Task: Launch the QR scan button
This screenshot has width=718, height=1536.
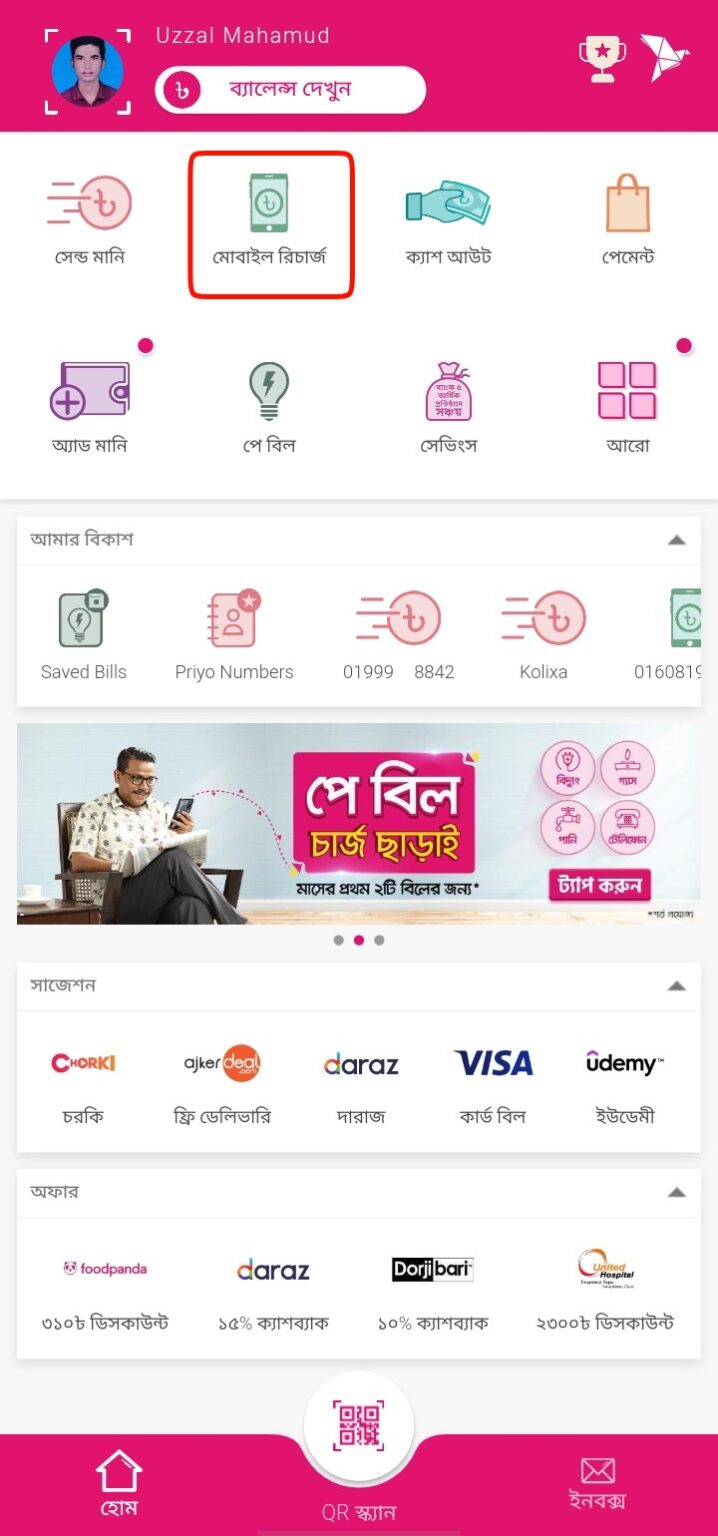Action: [x=358, y=1427]
